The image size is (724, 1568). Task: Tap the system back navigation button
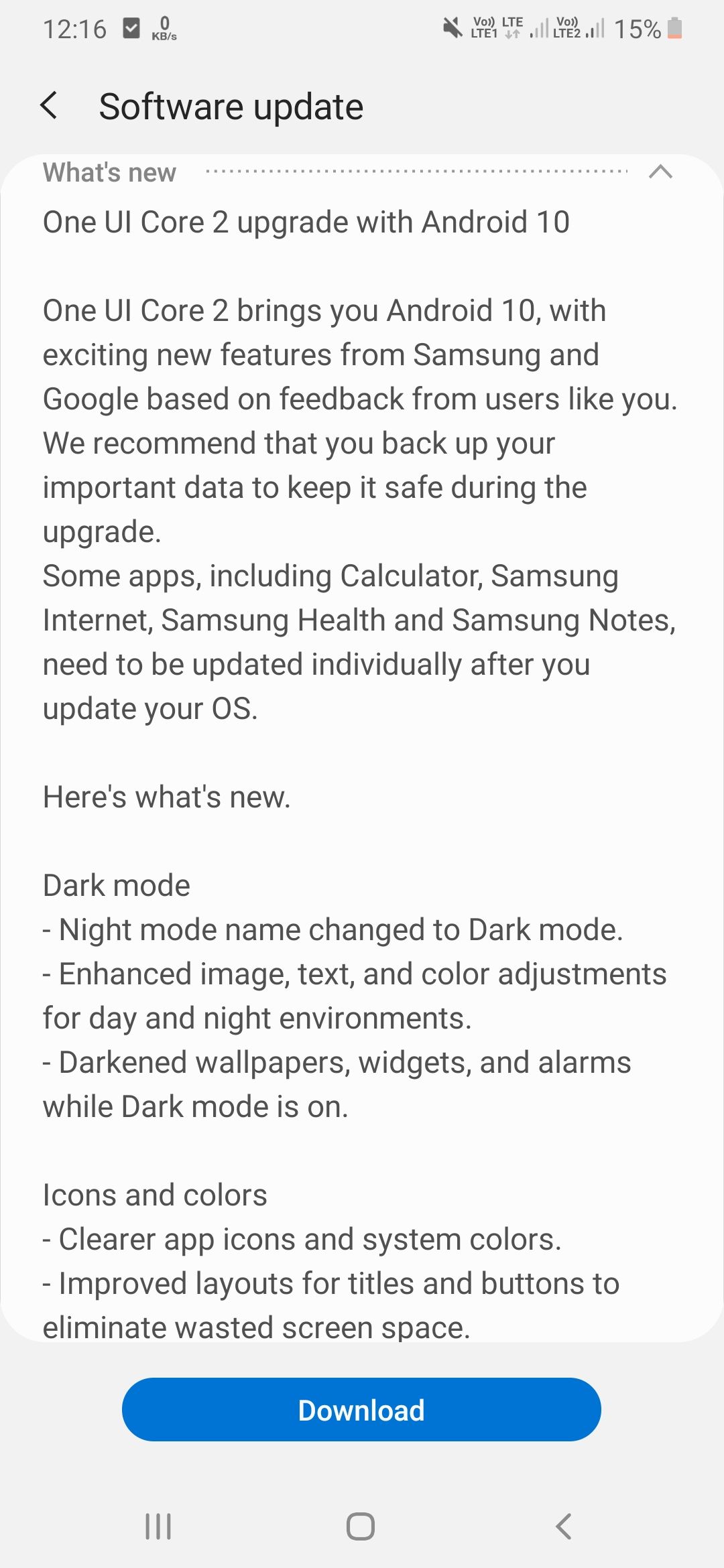pyautogui.click(x=564, y=1526)
